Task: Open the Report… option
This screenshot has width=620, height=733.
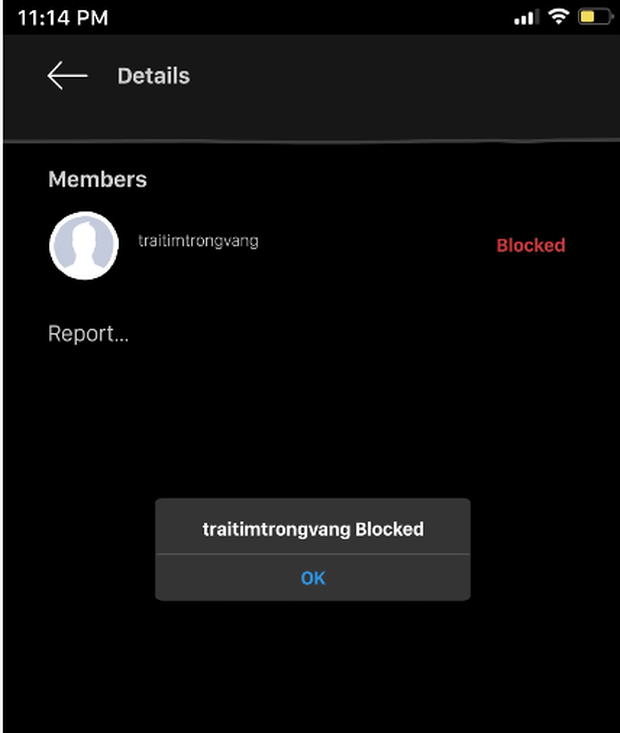Action: tap(88, 334)
